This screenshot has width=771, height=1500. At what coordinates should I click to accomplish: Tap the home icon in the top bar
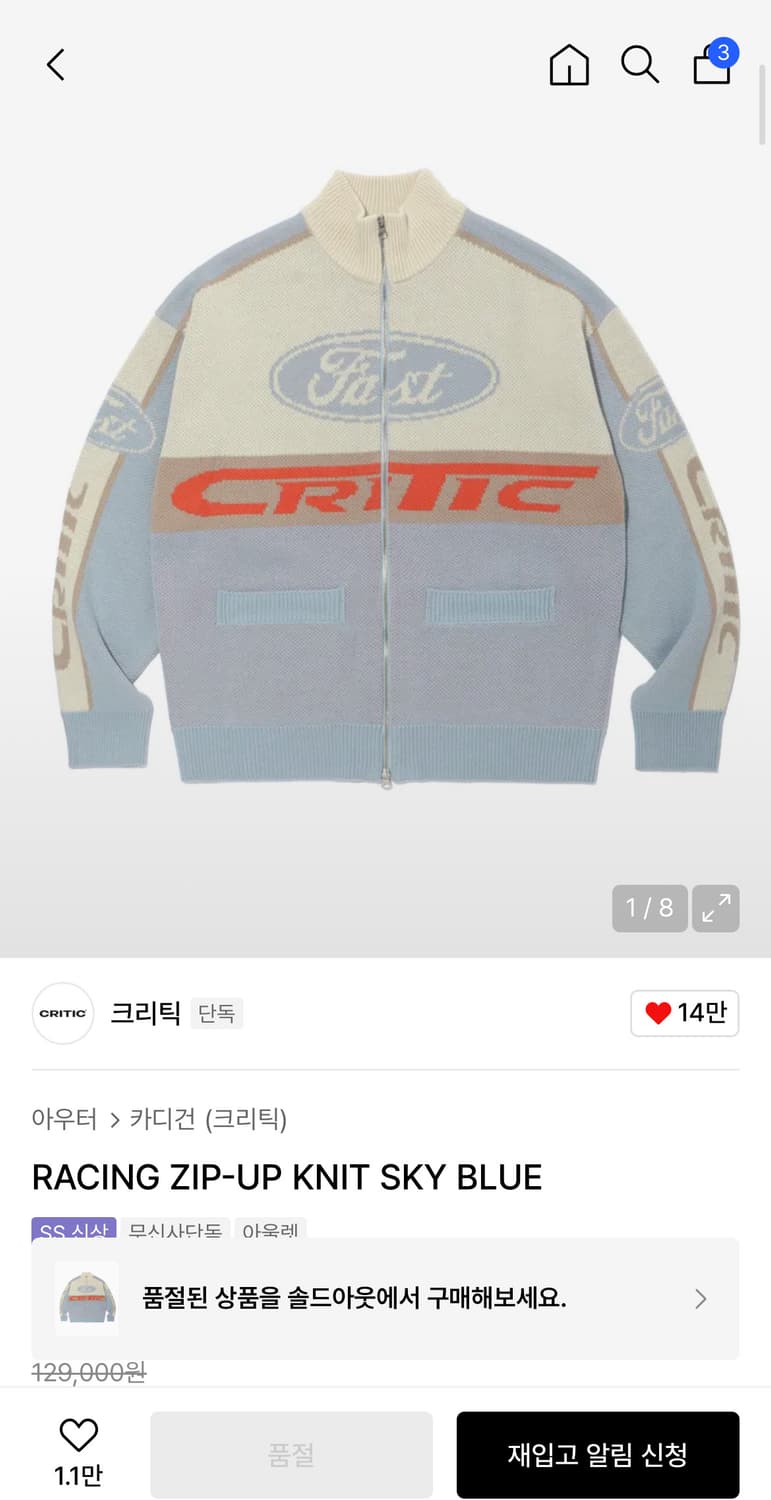tap(568, 65)
